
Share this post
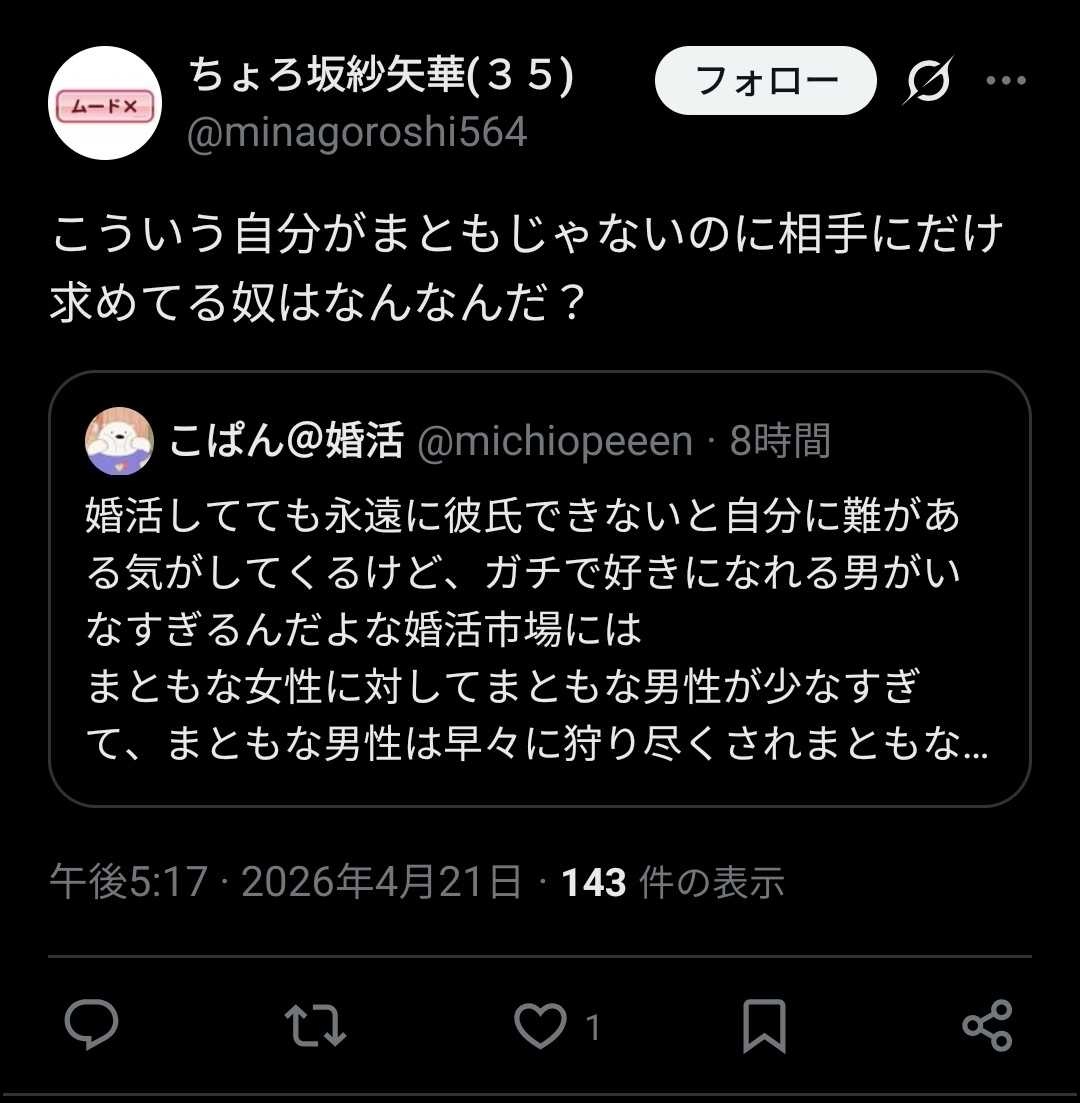click(987, 1026)
